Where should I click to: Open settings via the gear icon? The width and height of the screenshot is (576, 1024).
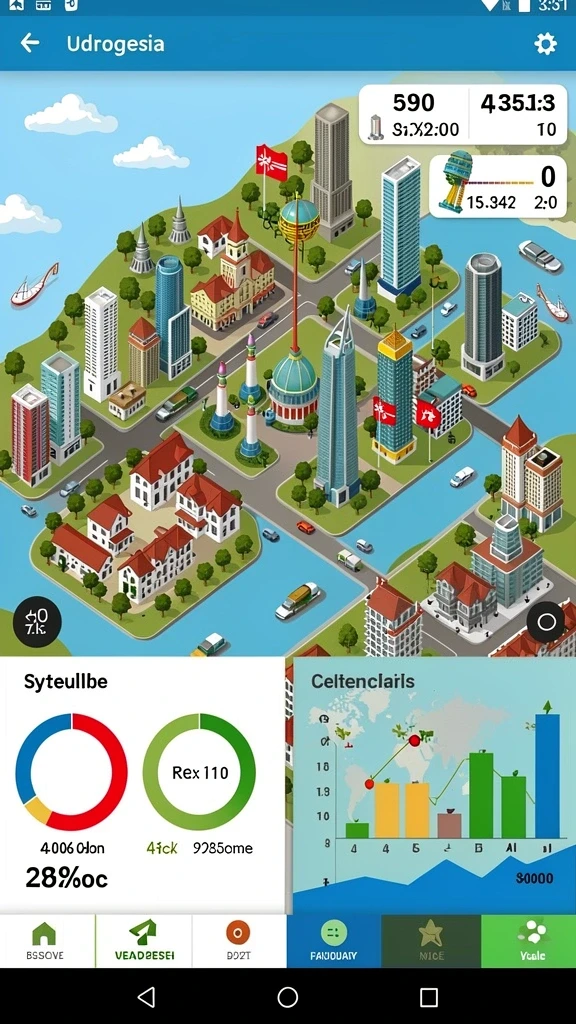point(545,44)
